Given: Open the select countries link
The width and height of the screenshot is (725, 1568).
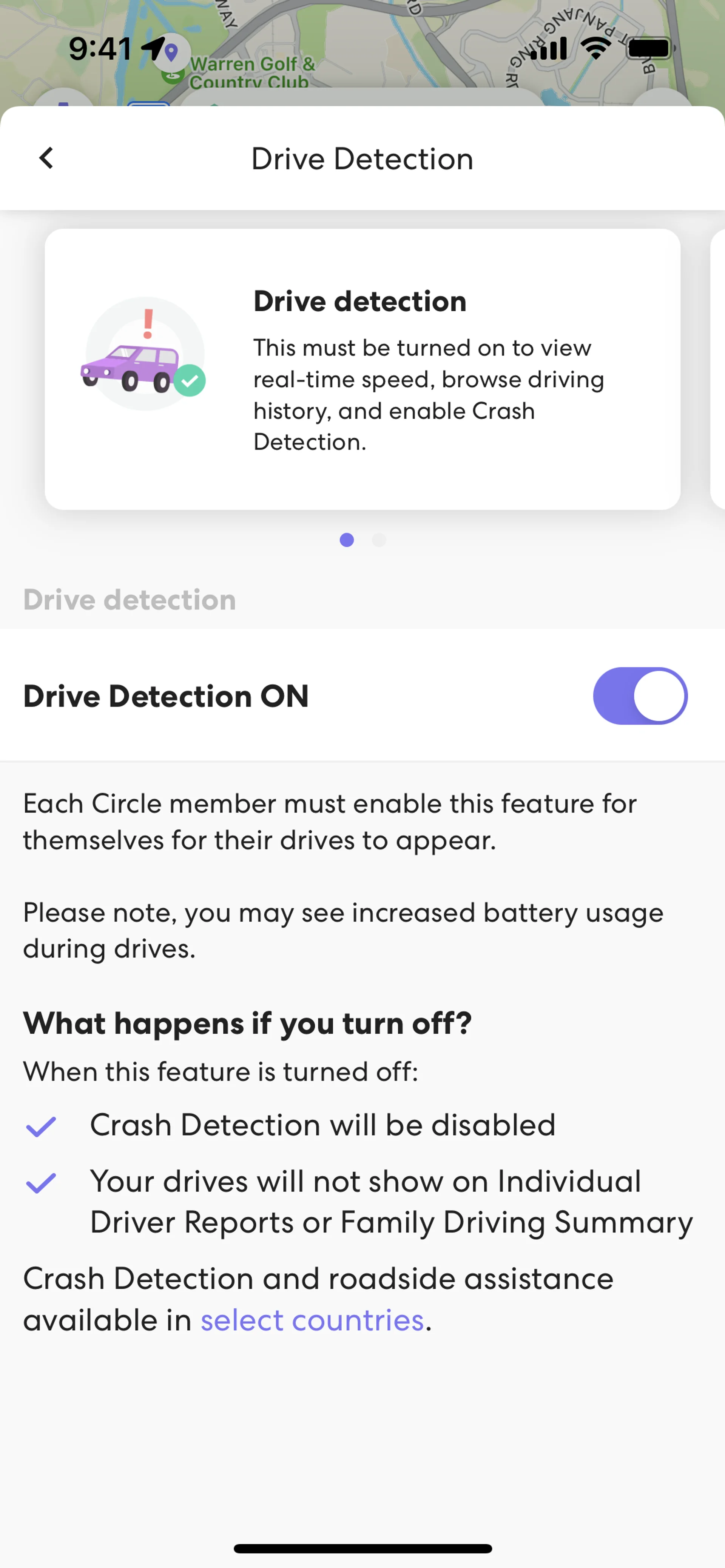Looking at the screenshot, I should pos(312,1320).
